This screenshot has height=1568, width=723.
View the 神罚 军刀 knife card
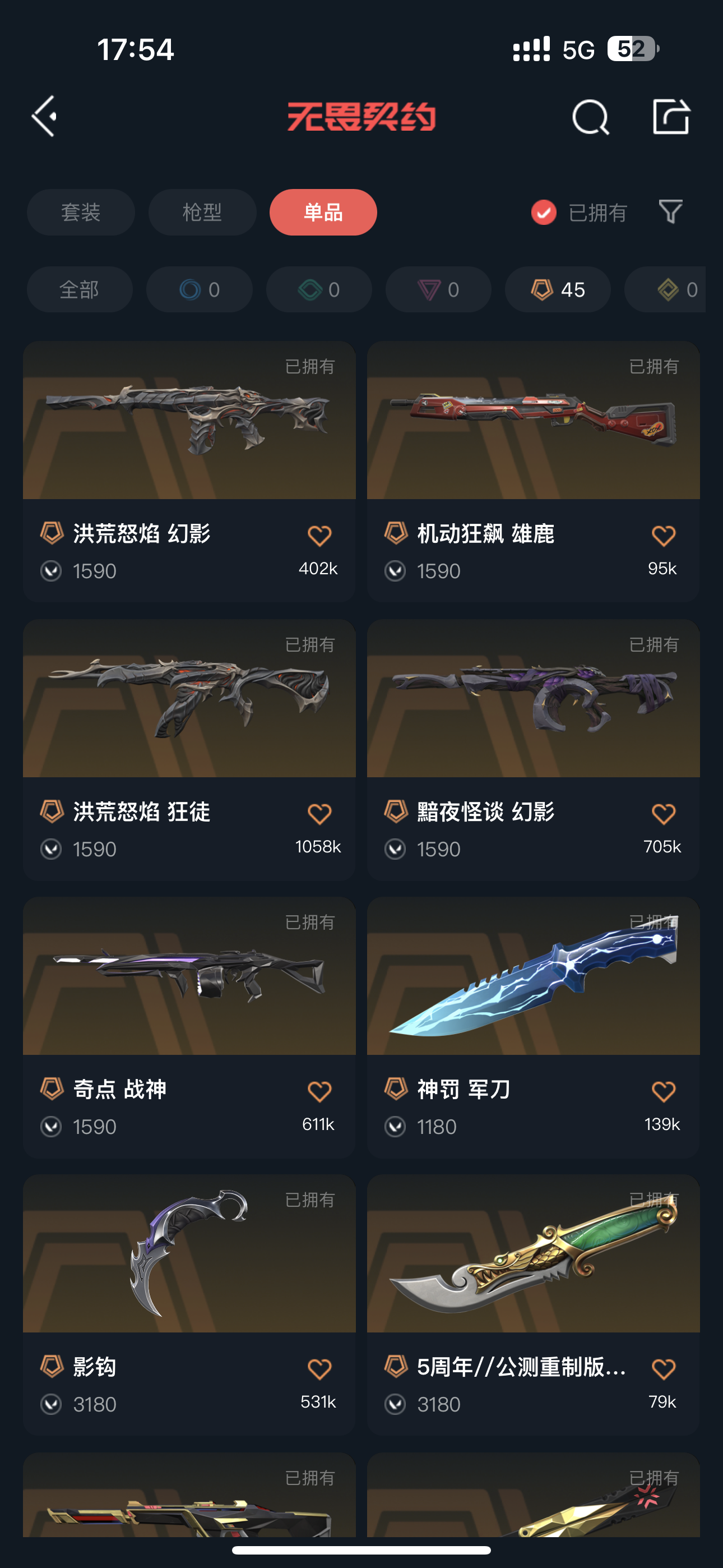tap(533, 977)
